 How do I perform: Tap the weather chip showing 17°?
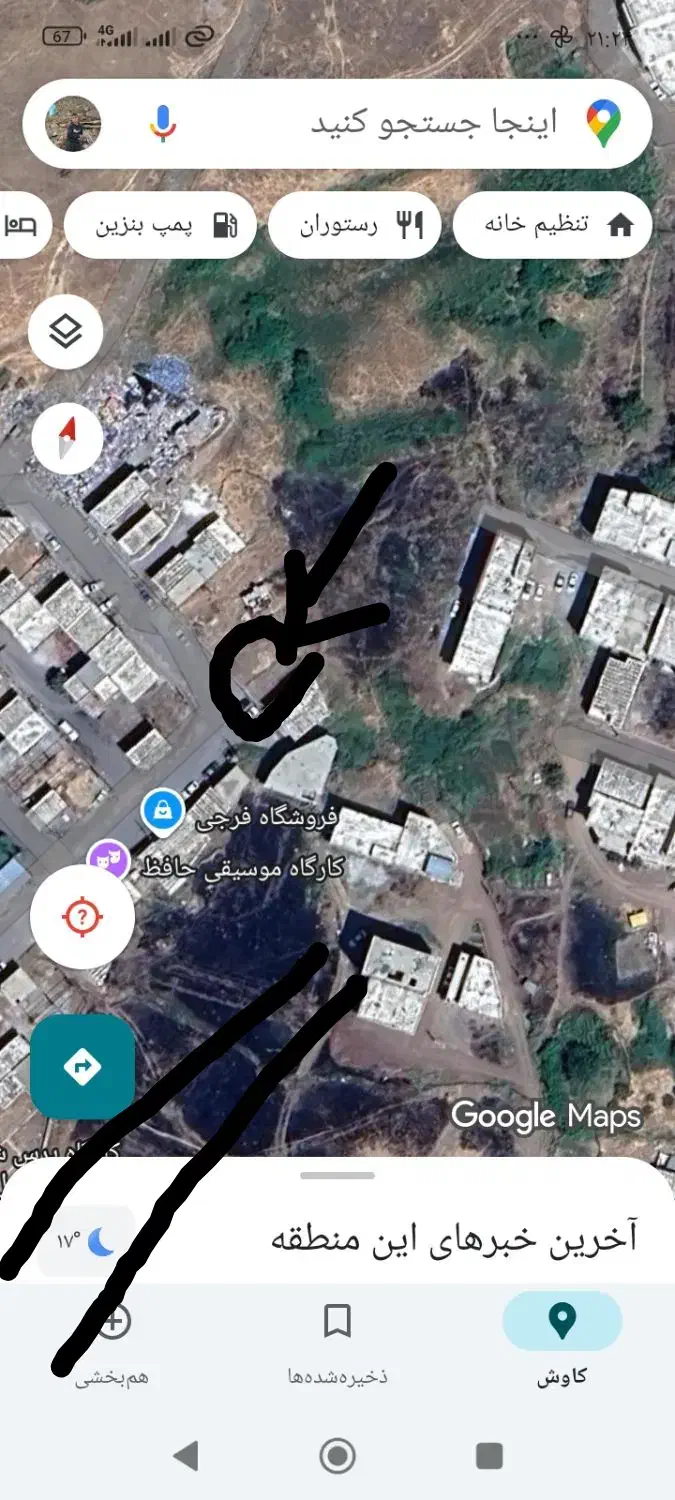tap(86, 1242)
